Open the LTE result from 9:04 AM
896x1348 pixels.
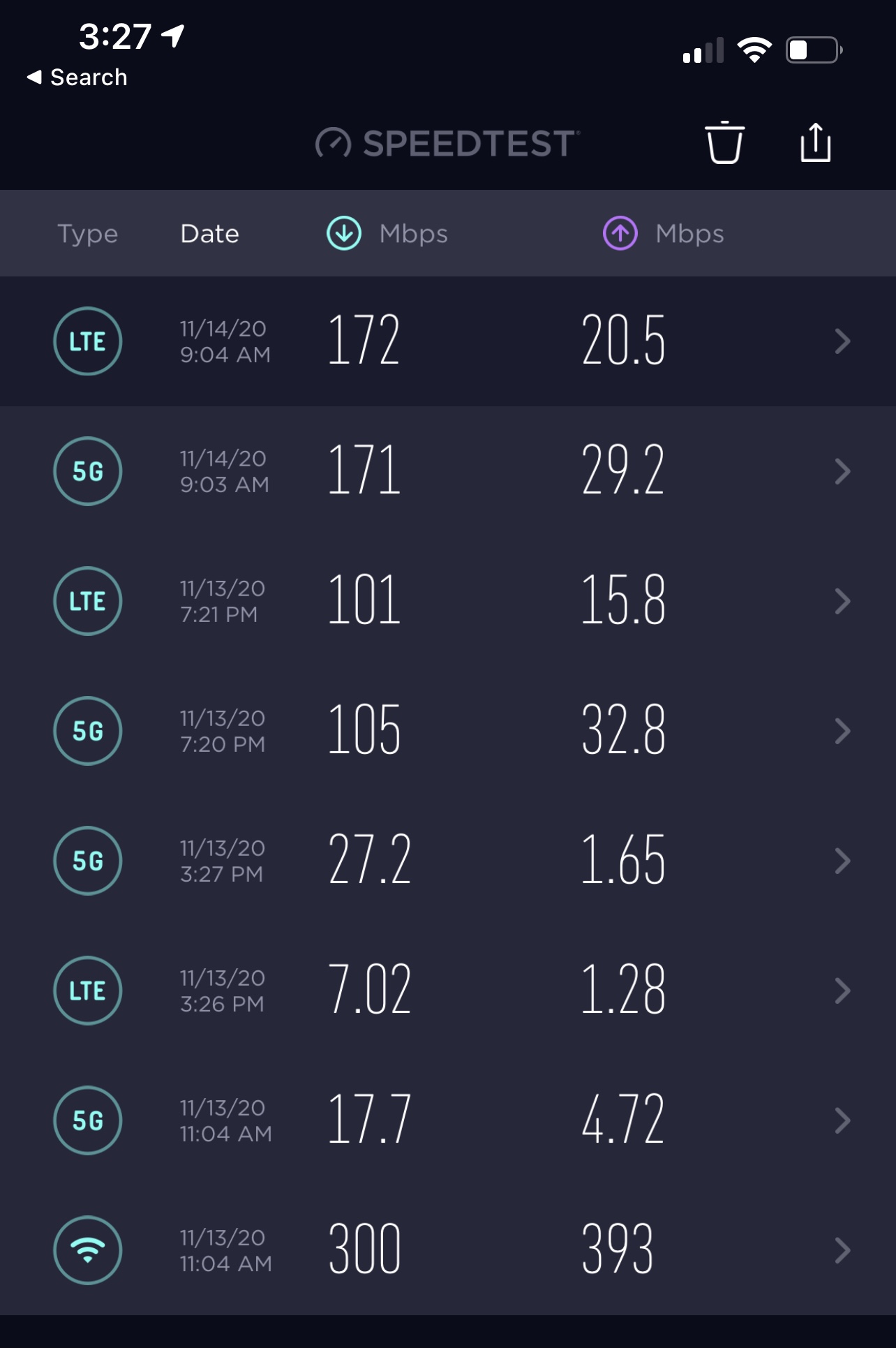[x=448, y=341]
